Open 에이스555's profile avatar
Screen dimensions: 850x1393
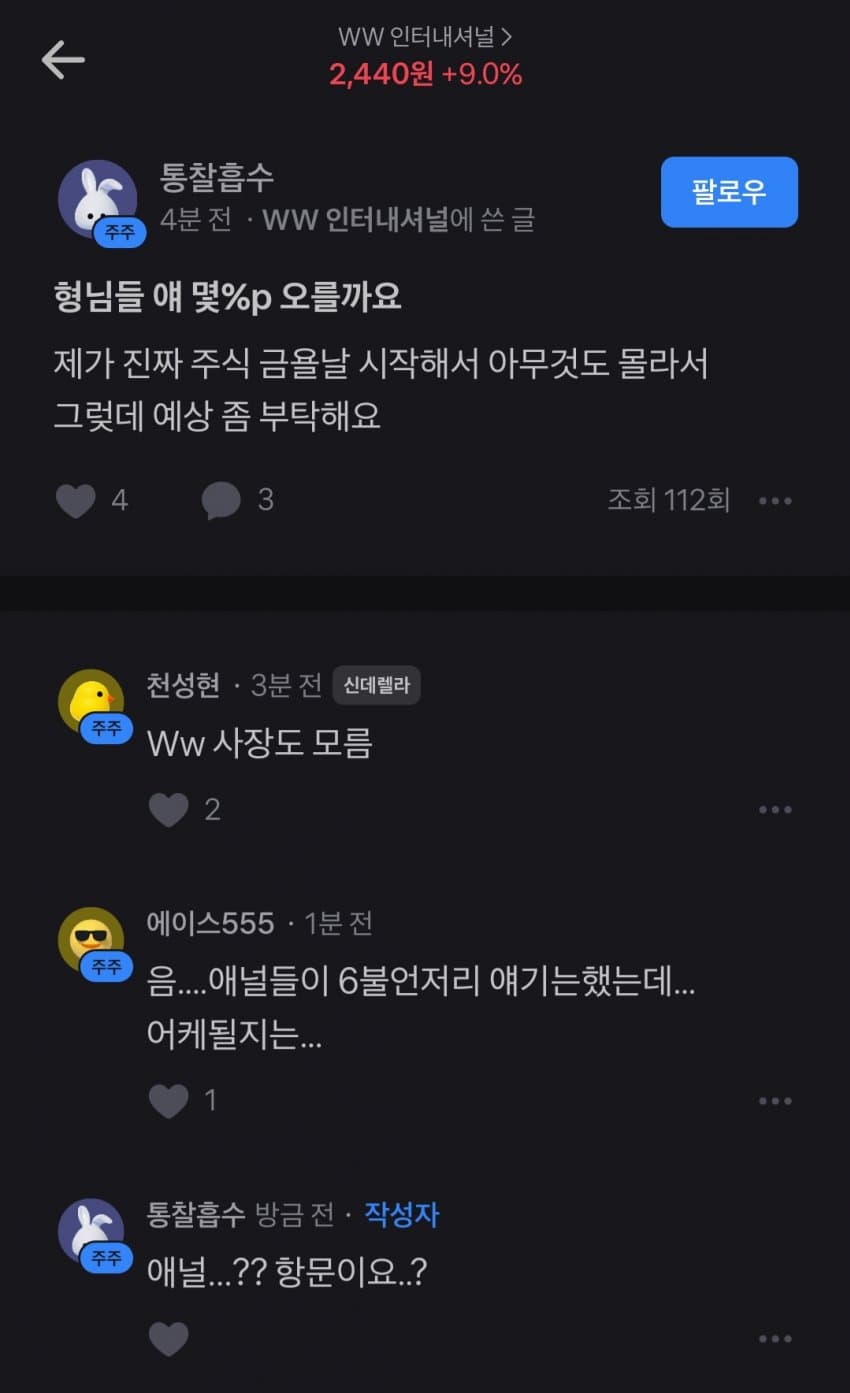tap(91, 940)
